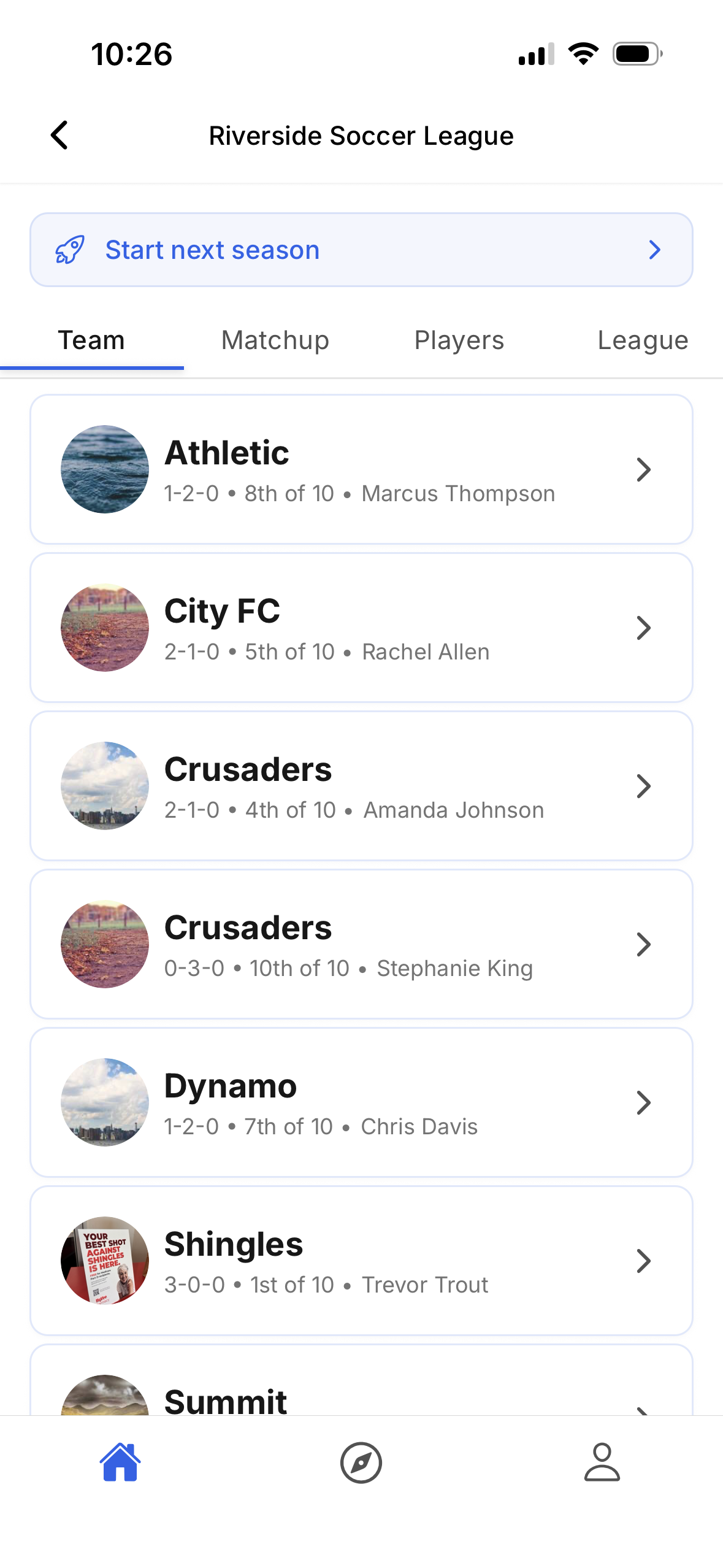Tap Start next season
The width and height of the screenshot is (723, 1568).
pos(212,250)
